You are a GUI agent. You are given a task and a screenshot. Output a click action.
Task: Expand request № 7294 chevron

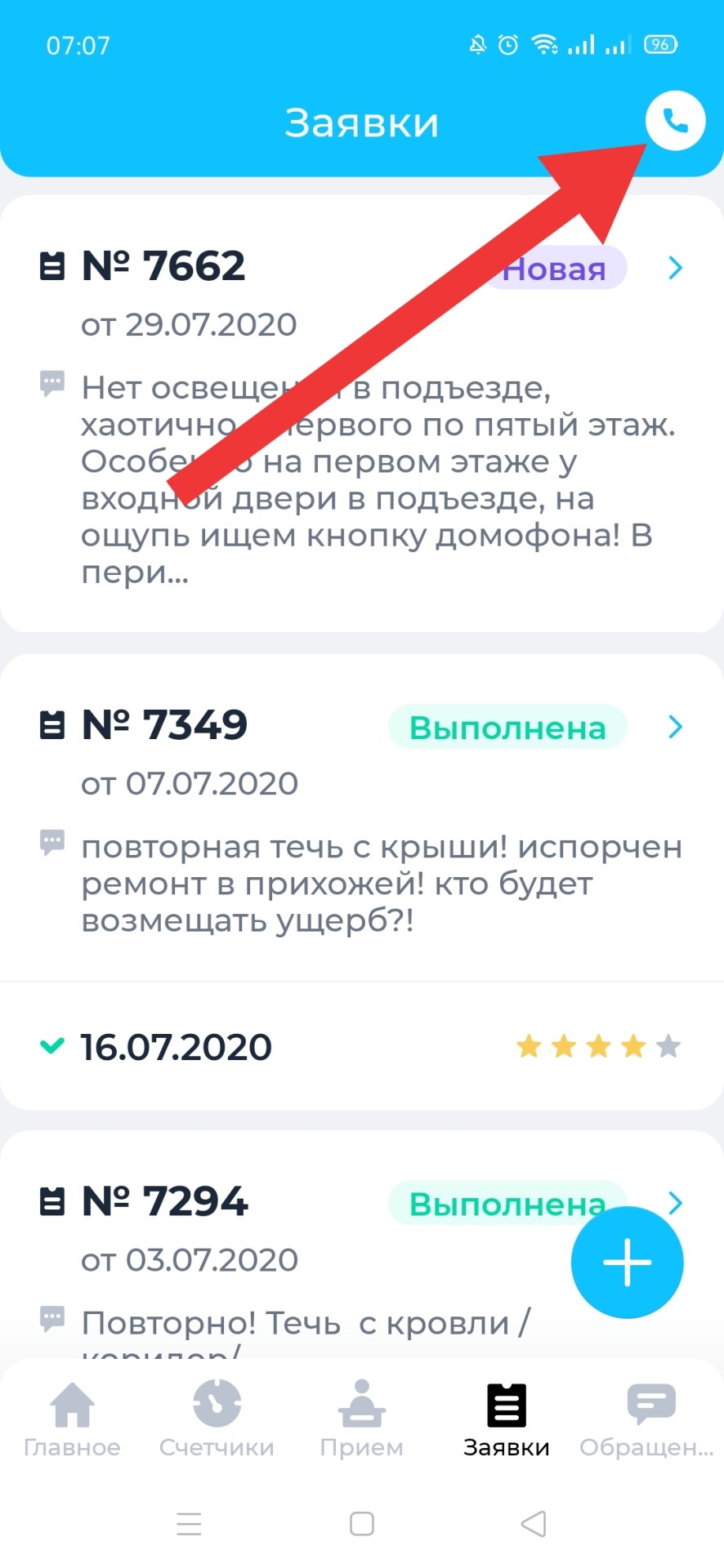point(677,1200)
